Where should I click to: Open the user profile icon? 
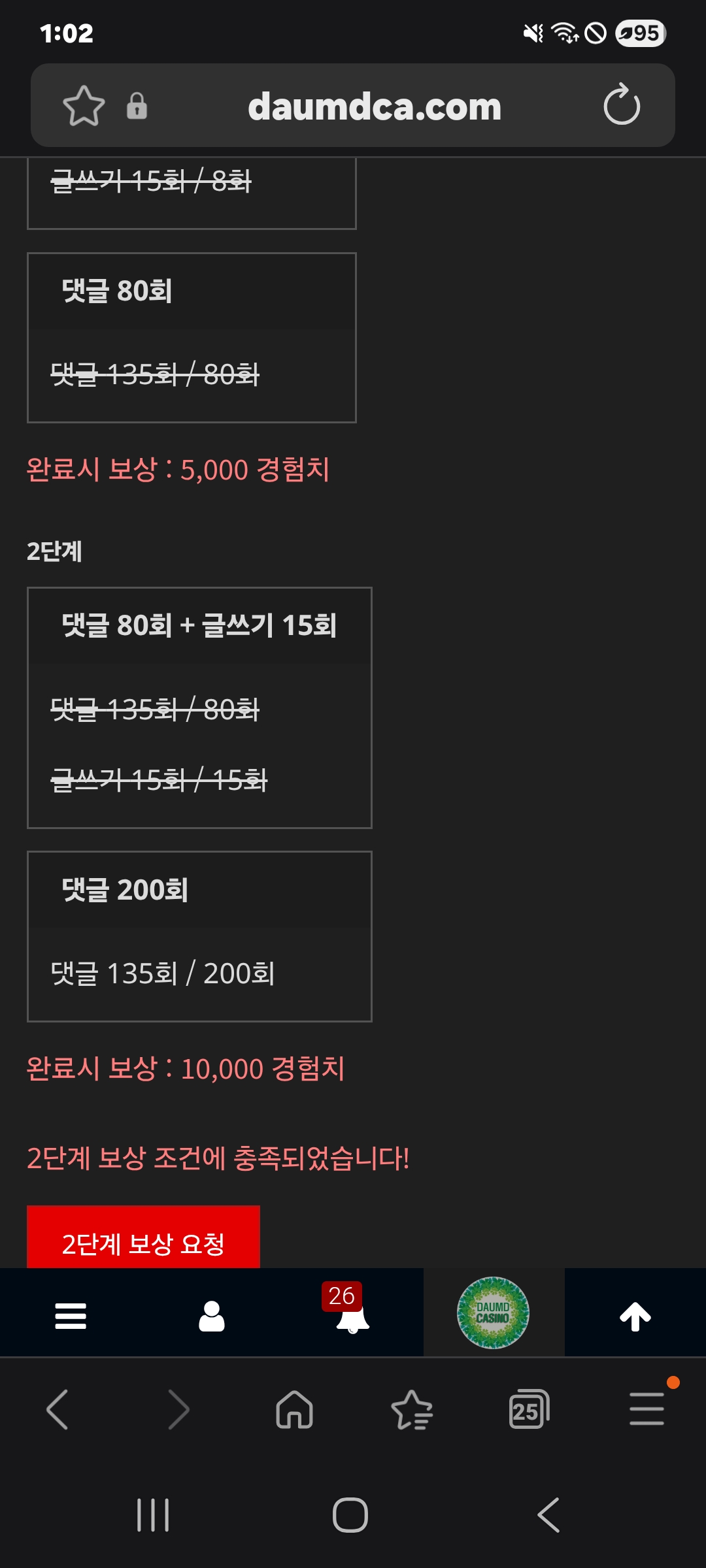[x=212, y=1316]
